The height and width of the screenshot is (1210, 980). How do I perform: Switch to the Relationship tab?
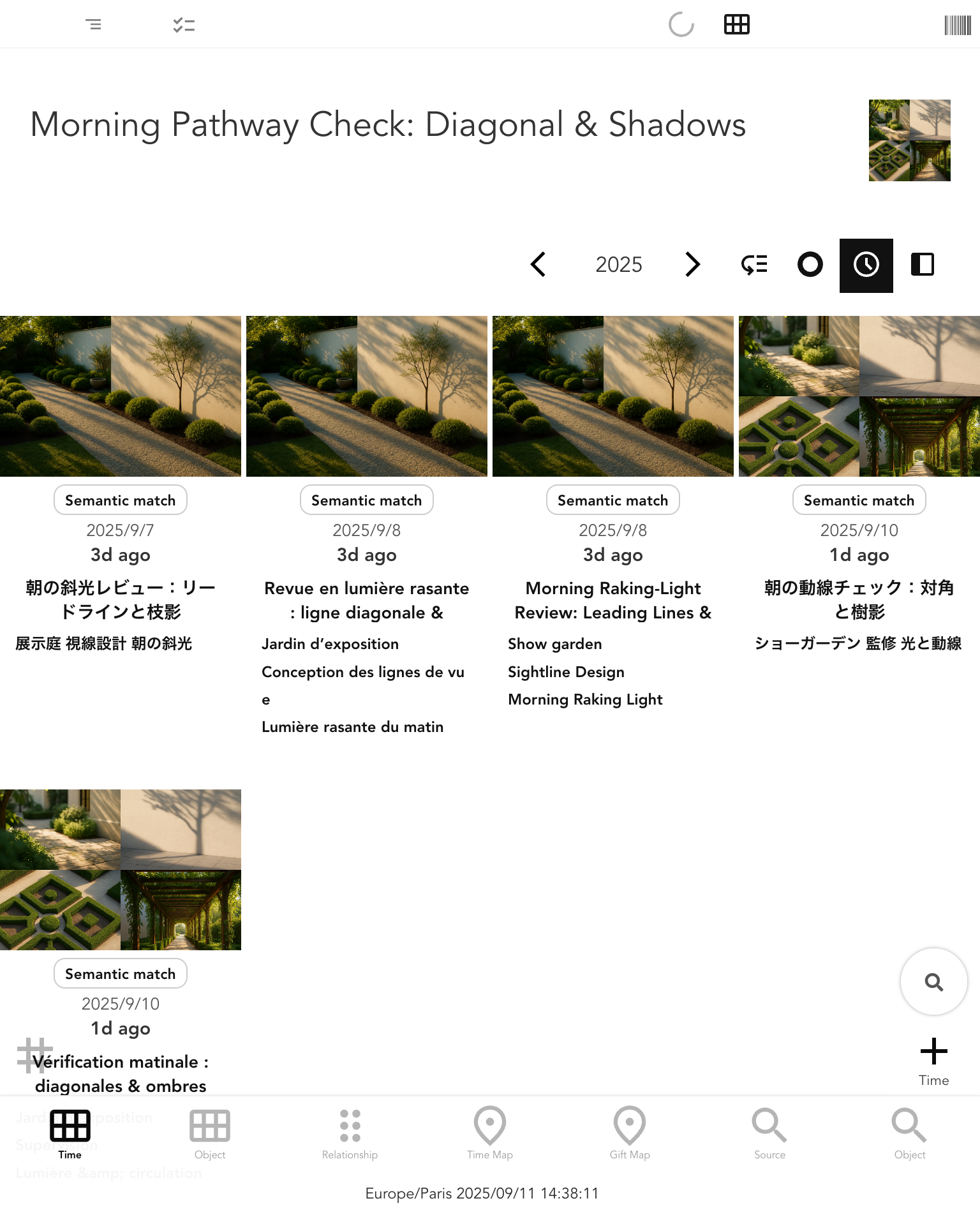pyautogui.click(x=350, y=1133)
